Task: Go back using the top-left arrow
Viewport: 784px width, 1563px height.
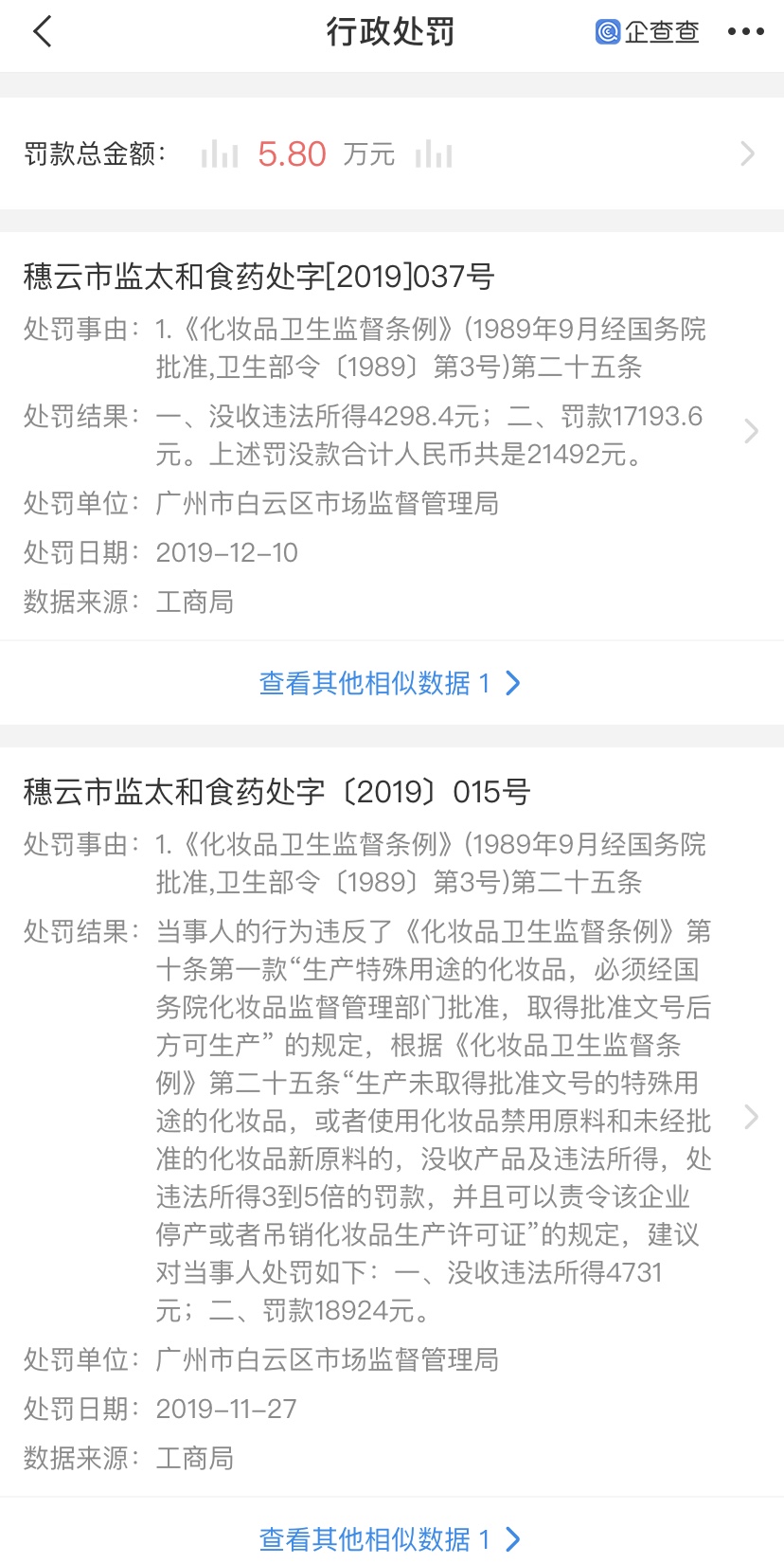Action: 43,32
